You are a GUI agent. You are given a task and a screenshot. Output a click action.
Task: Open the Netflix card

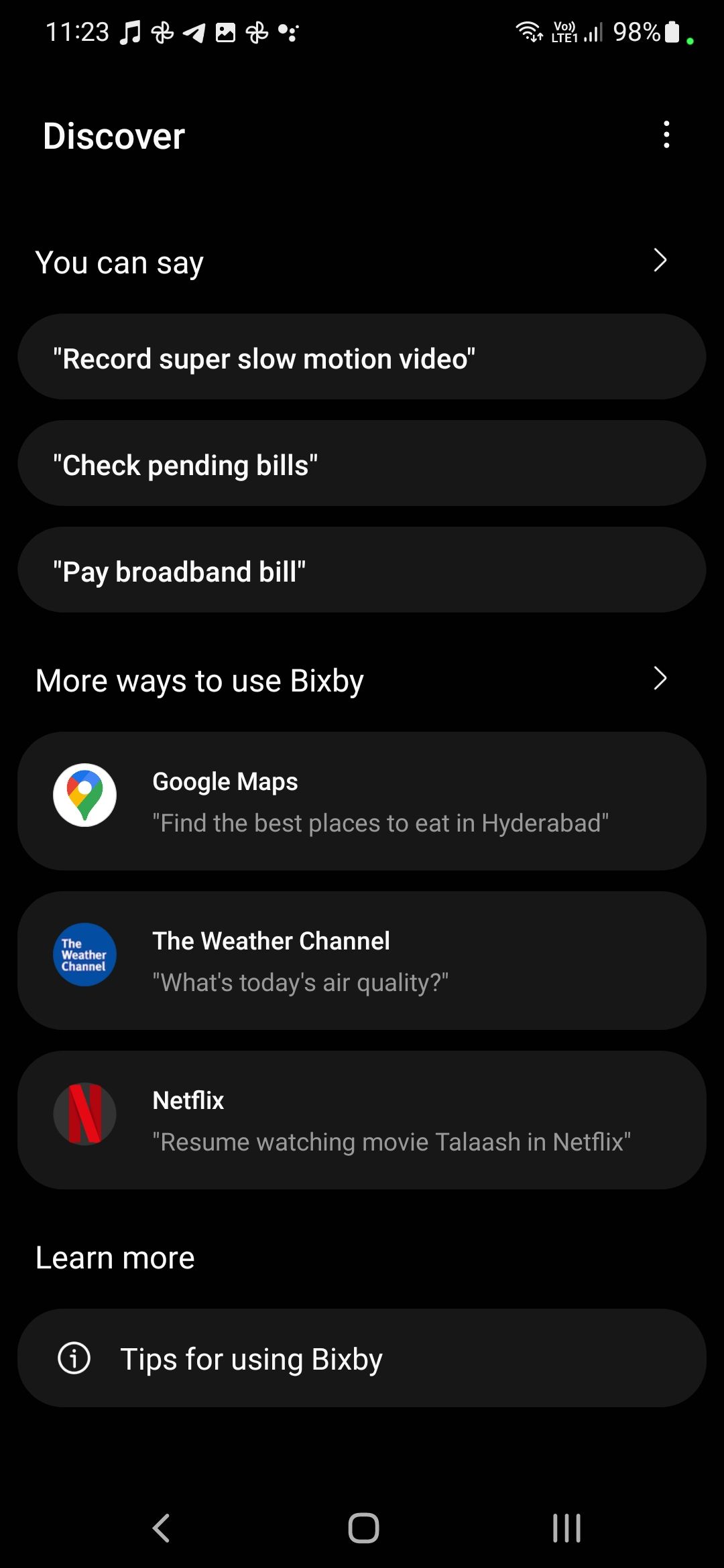click(362, 1120)
